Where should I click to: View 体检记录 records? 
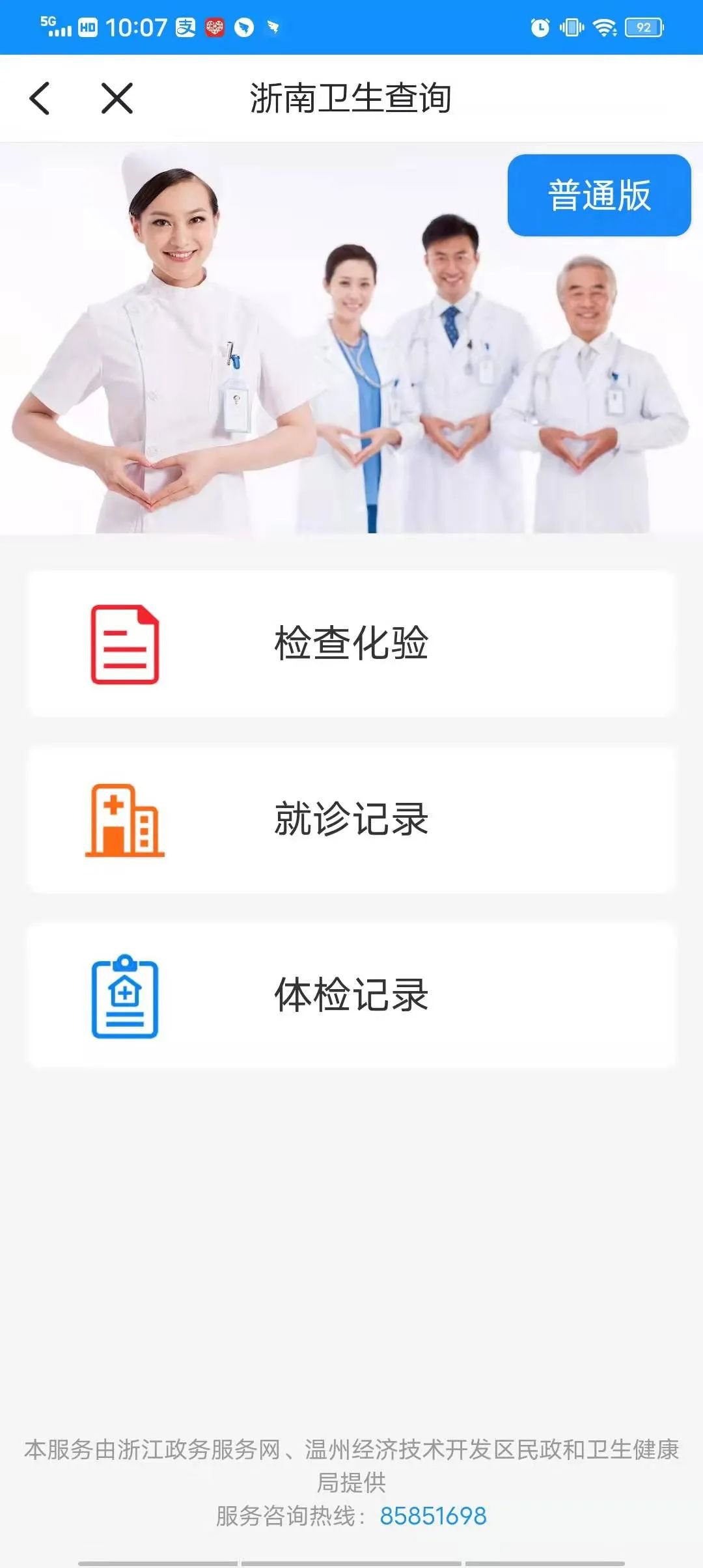point(351,995)
